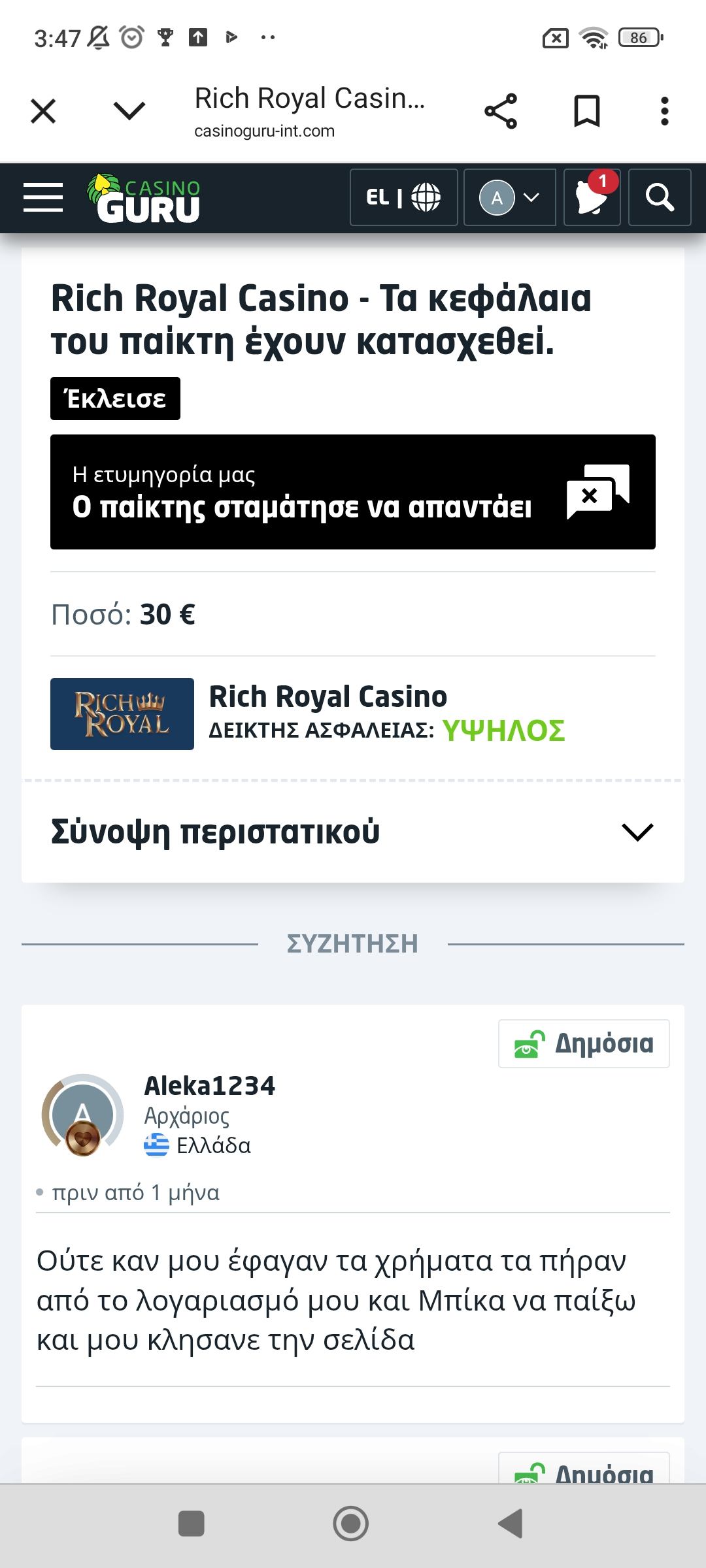Expand the browser tab dropdown chevron

coord(129,110)
